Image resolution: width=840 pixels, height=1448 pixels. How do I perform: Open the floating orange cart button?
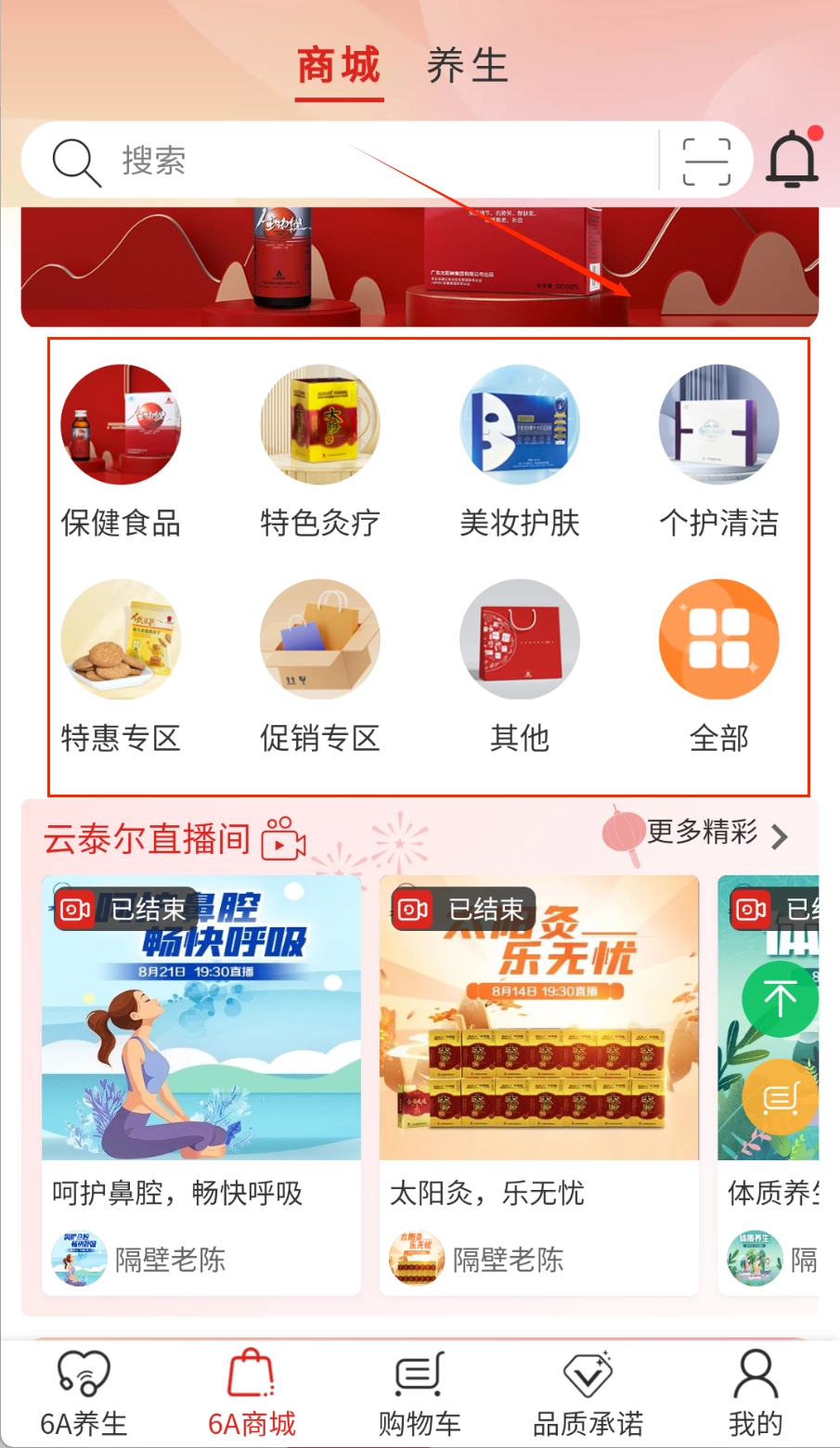point(780,1097)
